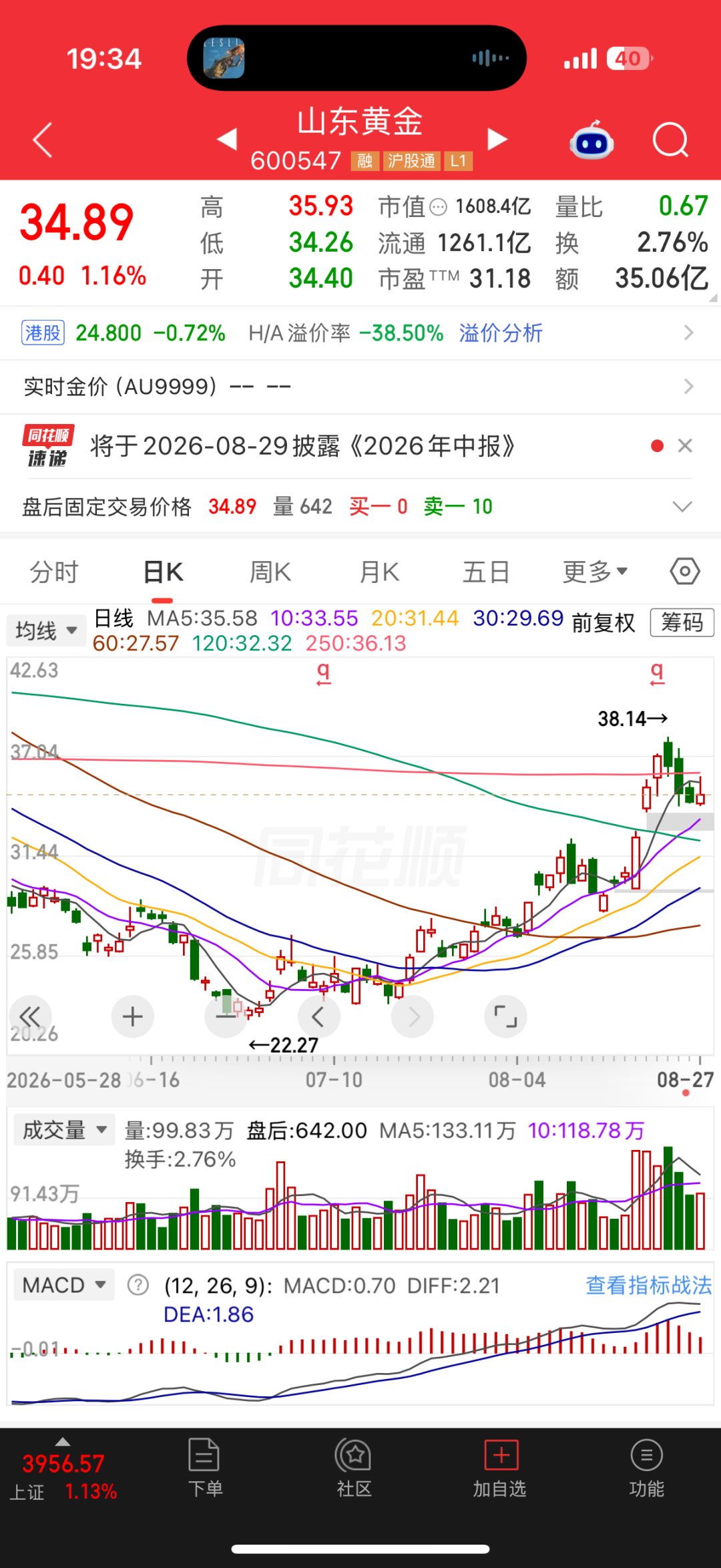Switch to the next stock

[x=497, y=139]
